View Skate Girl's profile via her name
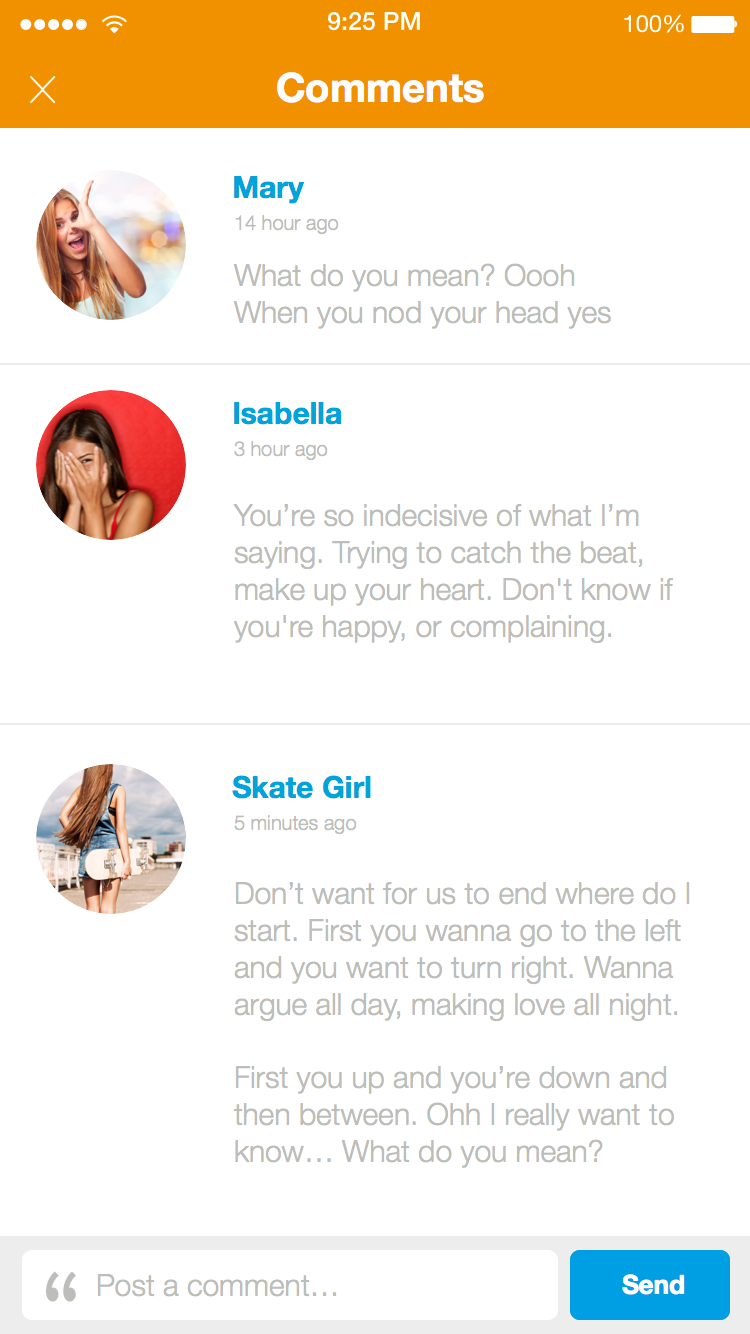The width and height of the screenshot is (750, 1334). (x=302, y=787)
